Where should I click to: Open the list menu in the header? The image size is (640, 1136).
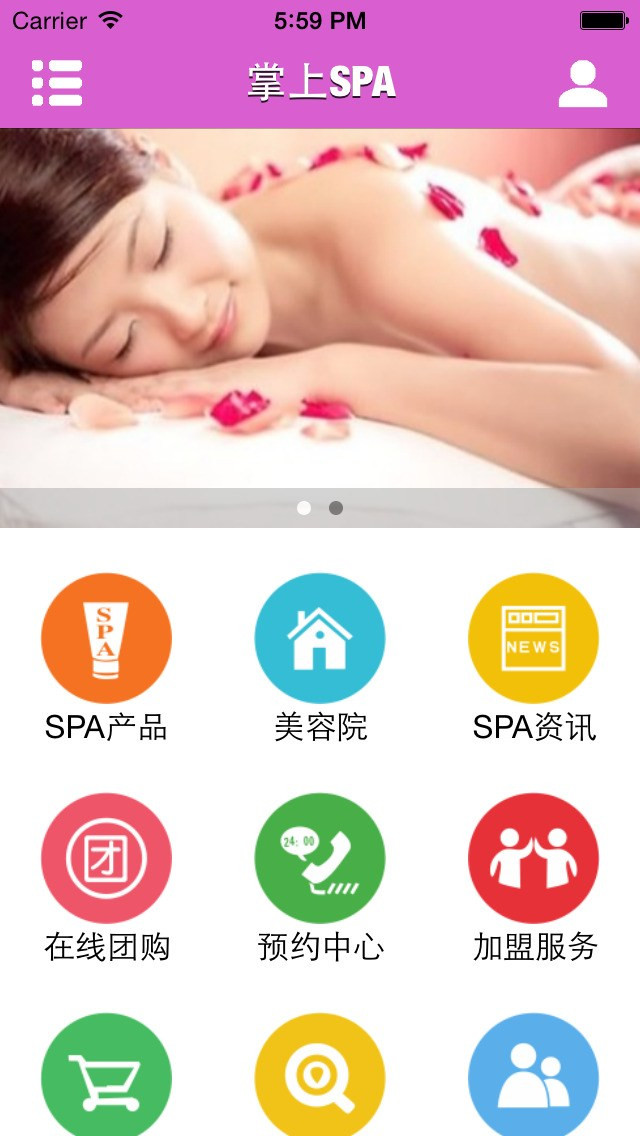57,83
